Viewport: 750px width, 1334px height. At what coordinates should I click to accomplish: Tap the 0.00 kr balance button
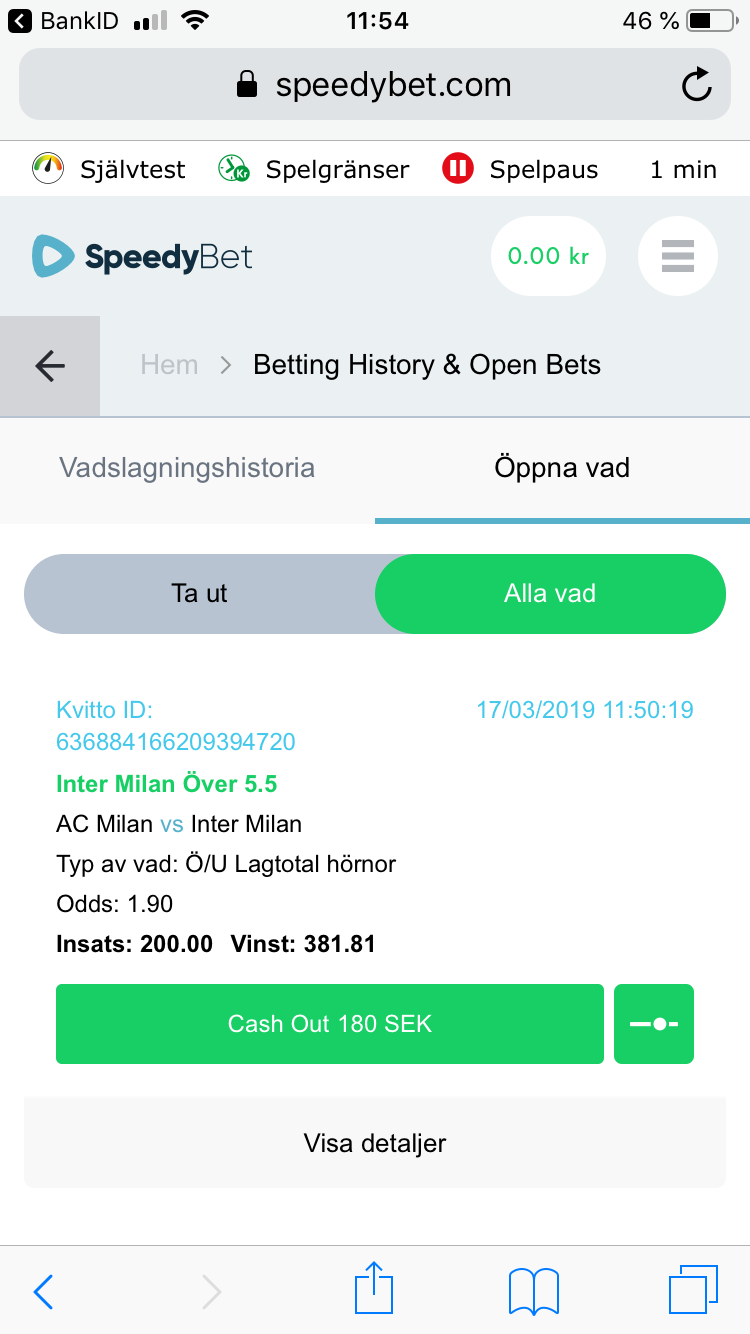point(548,256)
